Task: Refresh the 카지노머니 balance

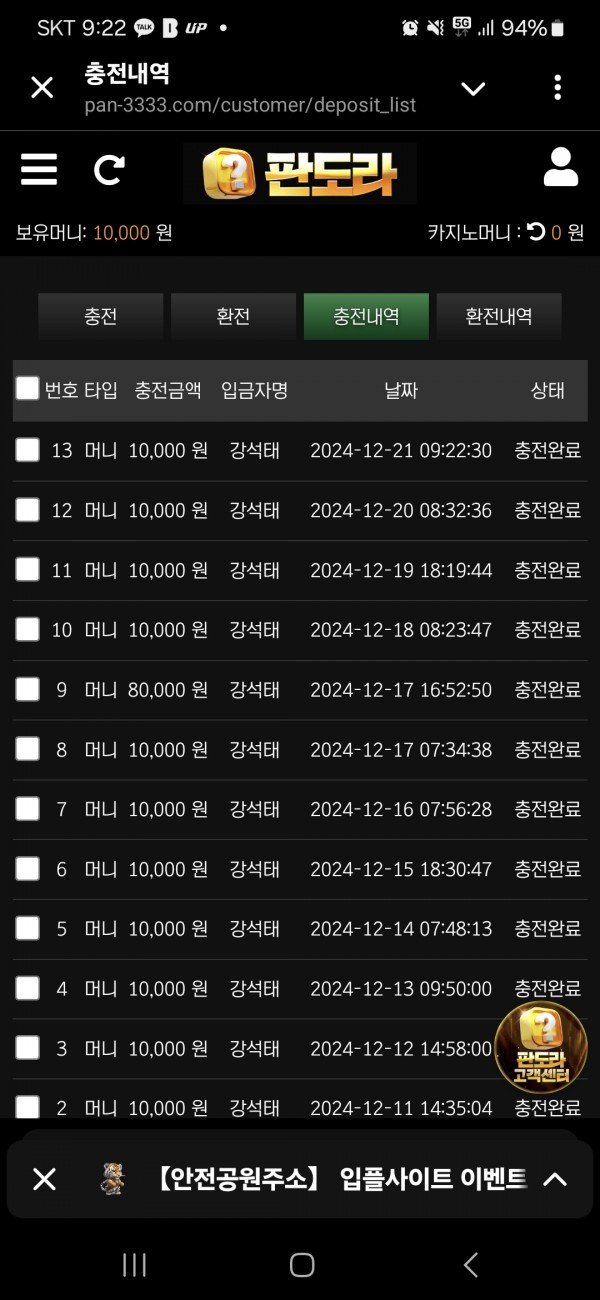Action: click(x=537, y=232)
